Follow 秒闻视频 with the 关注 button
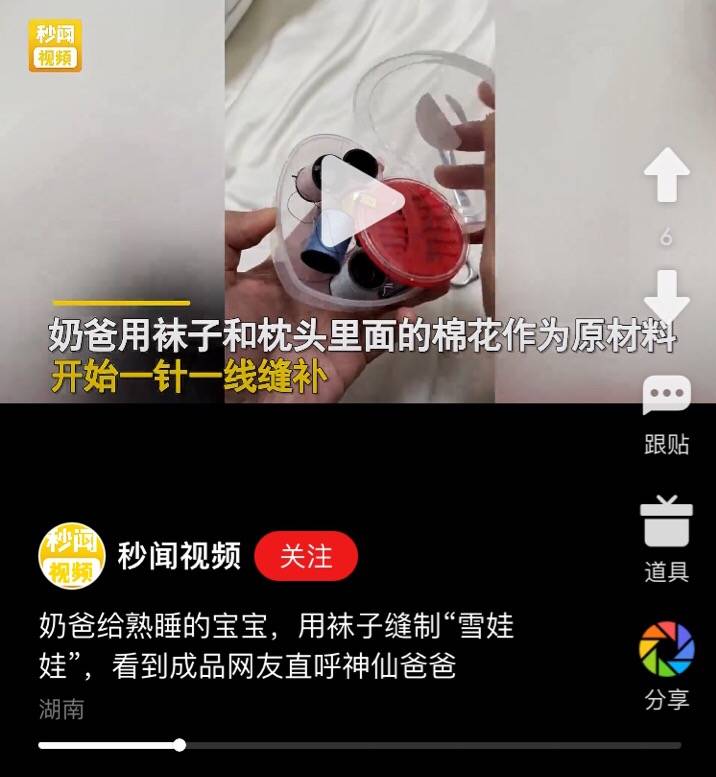 coord(306,557)
